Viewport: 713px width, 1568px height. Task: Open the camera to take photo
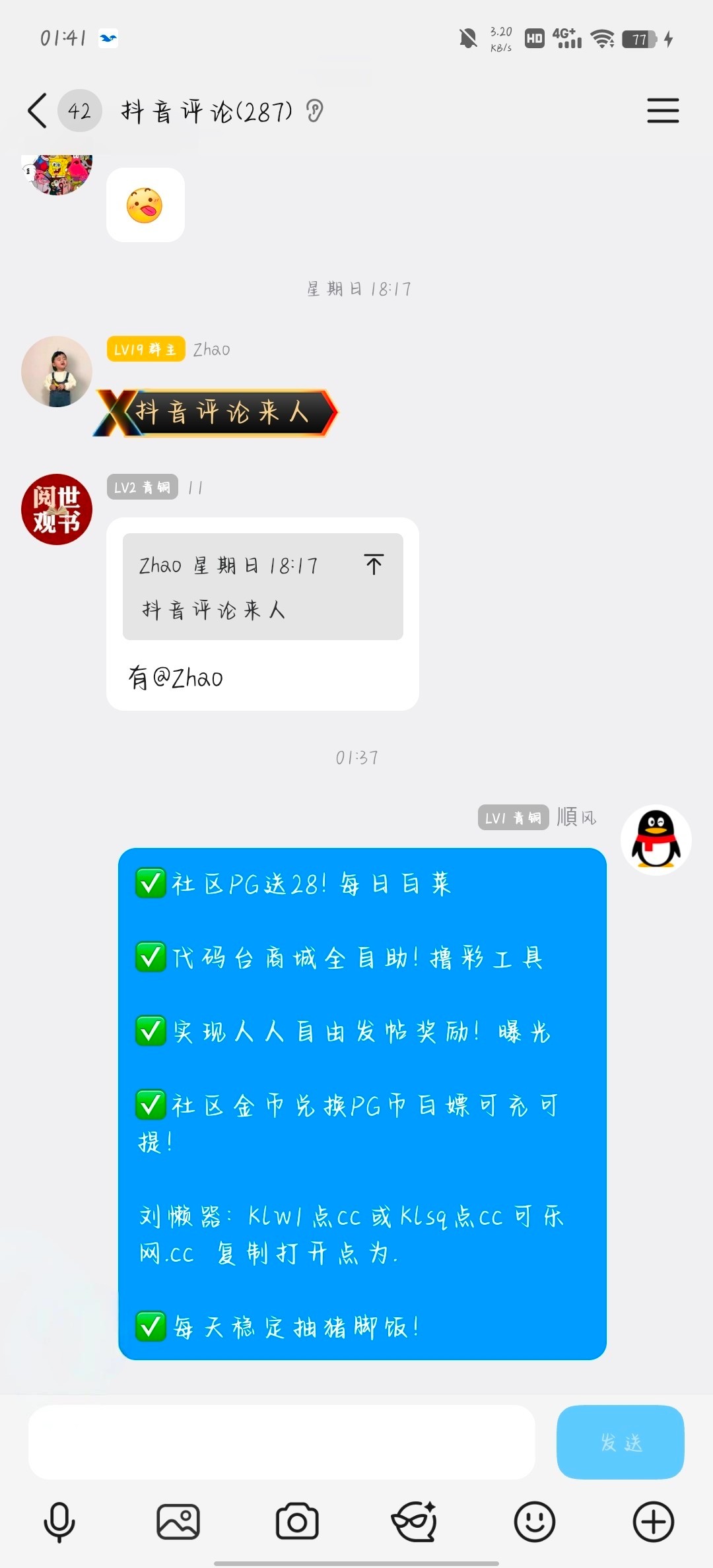[x=297, y=1522]
